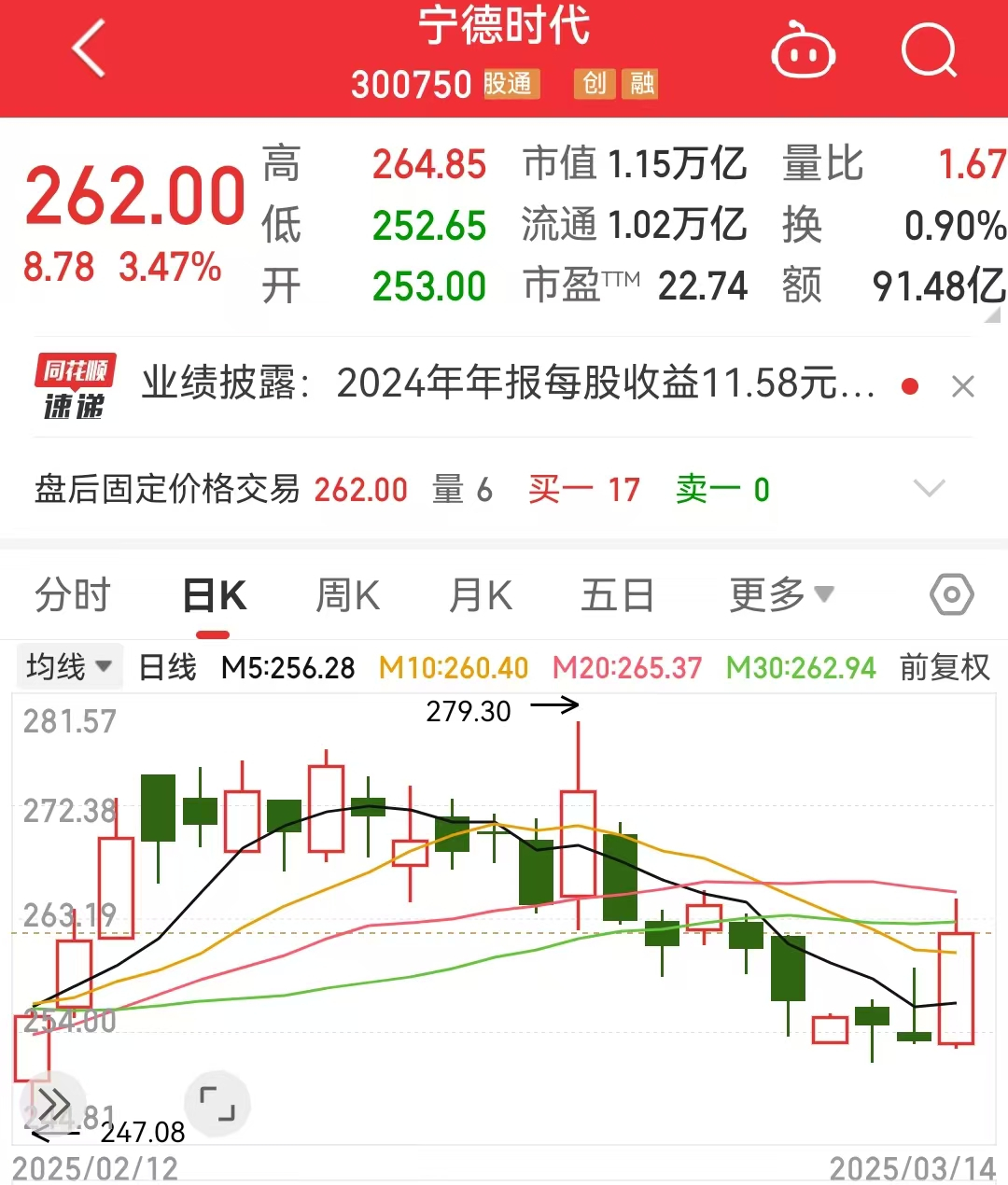Toggle the red unread dot on news banner
The image size is (1008, 1185).
910,385
